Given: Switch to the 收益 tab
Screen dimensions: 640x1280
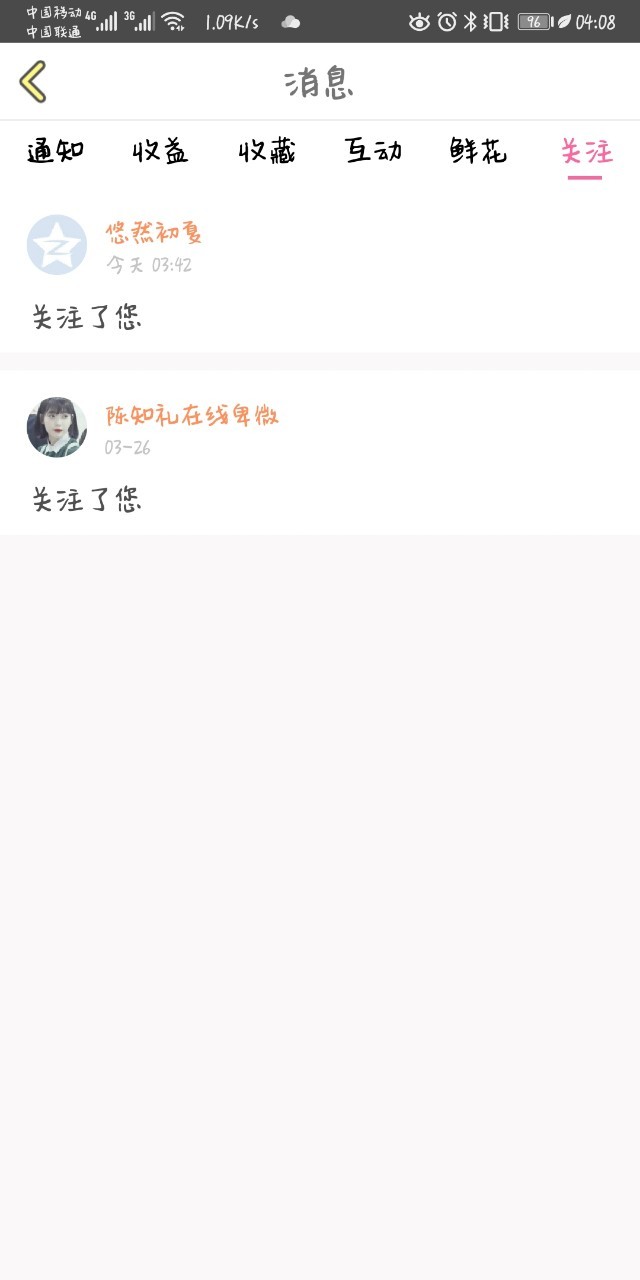Looking at the screenshot, I should click(x=161, y=152).
